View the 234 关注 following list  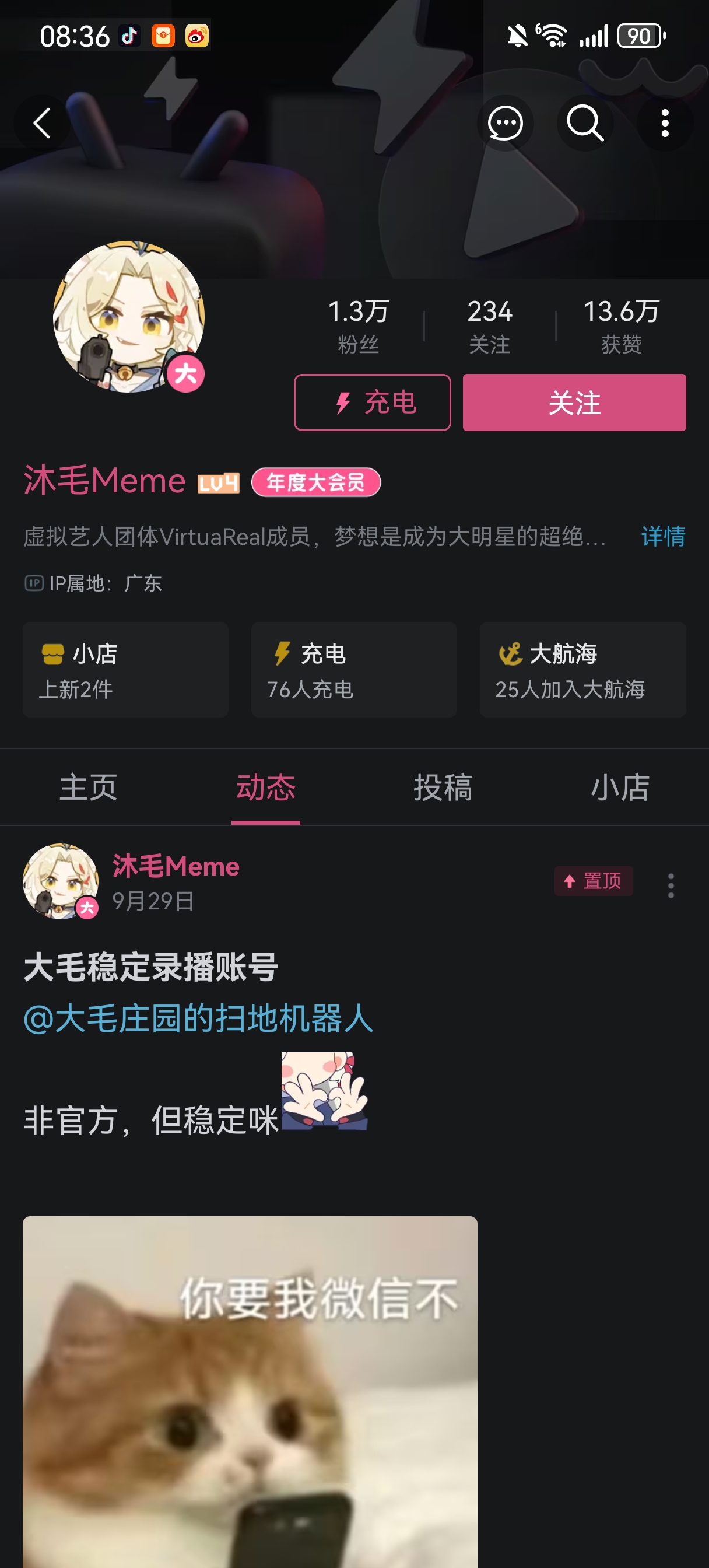tap(489, 325)
